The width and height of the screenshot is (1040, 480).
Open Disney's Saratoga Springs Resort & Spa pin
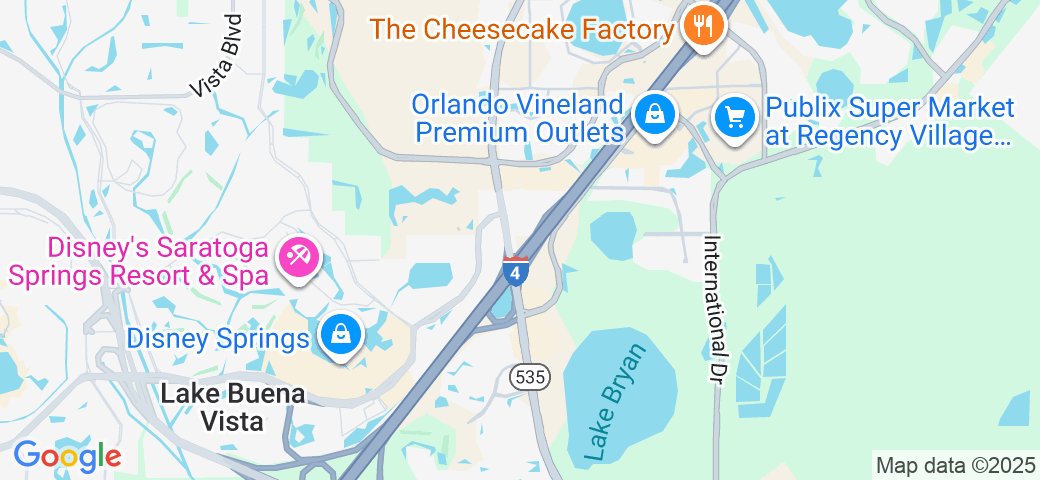click(x=297, y=258)
